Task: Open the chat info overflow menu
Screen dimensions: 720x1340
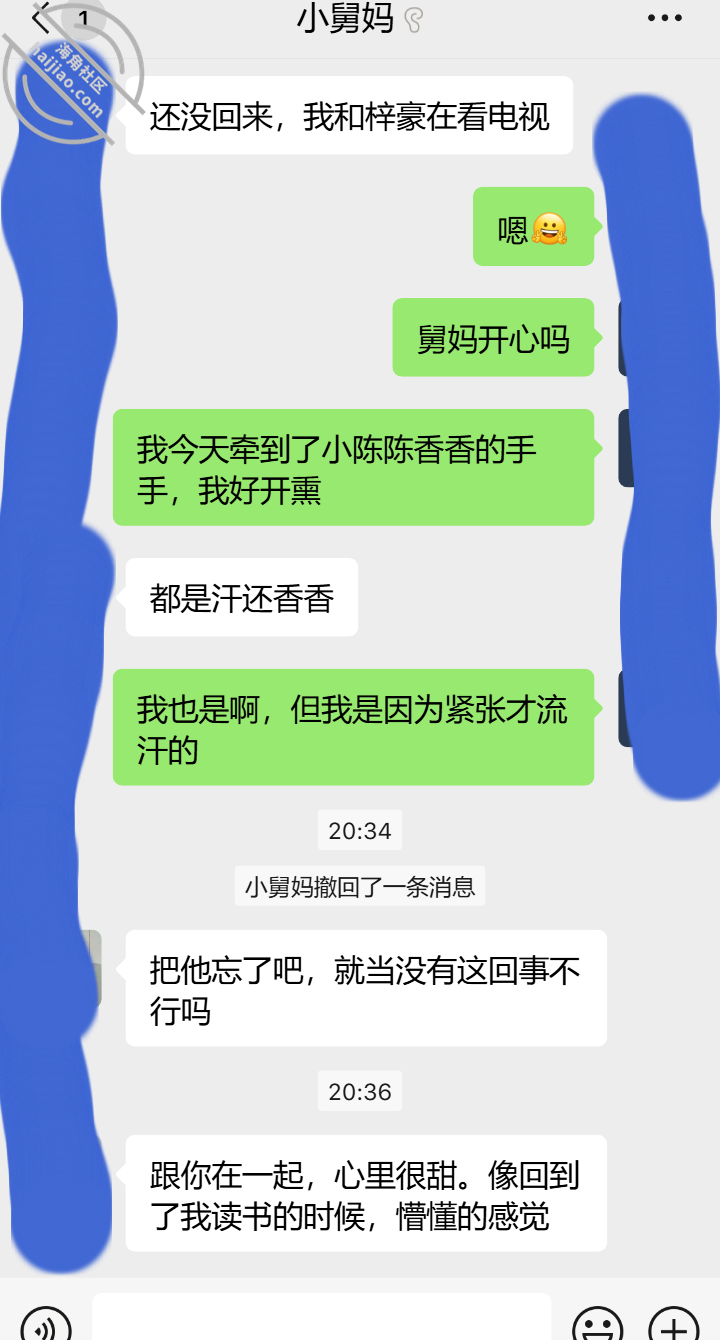Action: coord(664,18)
